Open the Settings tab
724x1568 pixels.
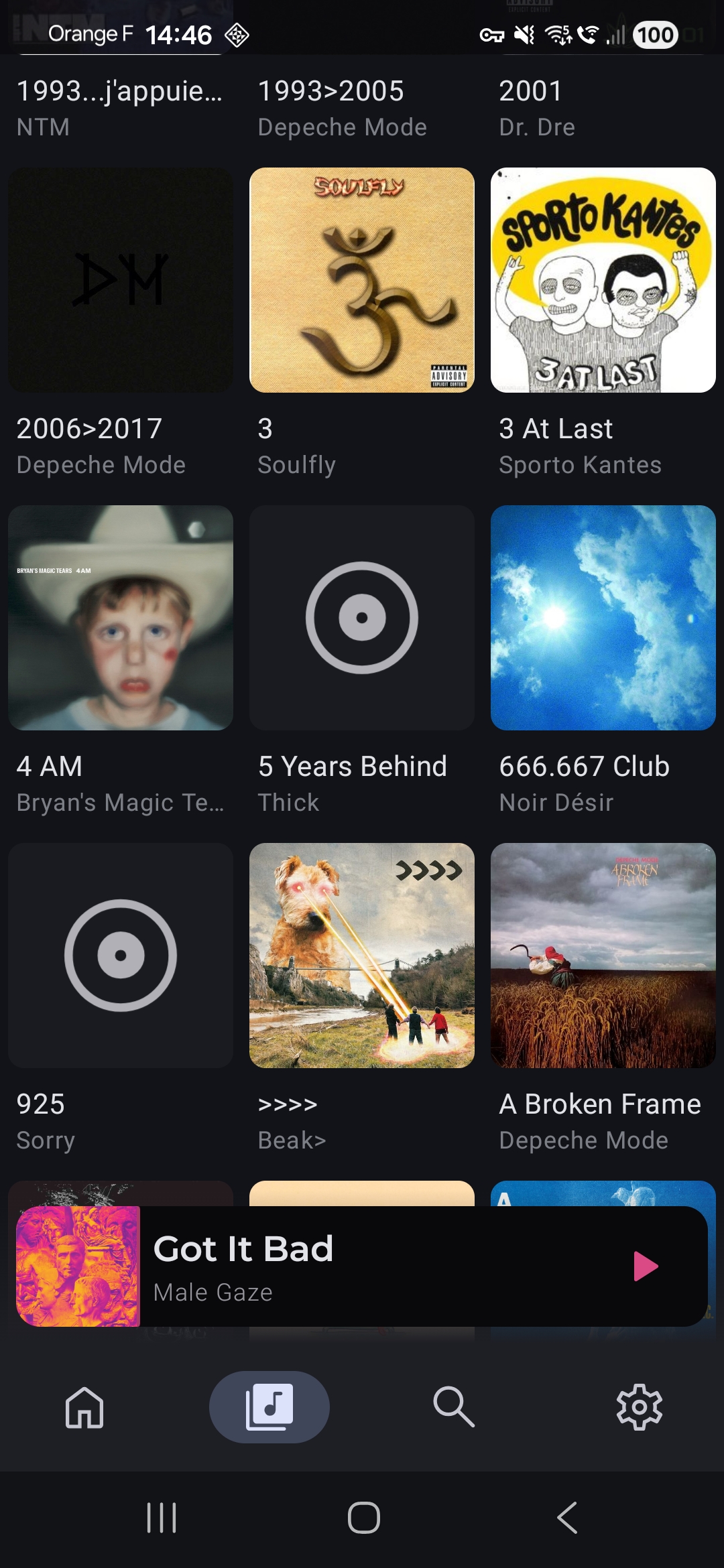click(639, 1407)
